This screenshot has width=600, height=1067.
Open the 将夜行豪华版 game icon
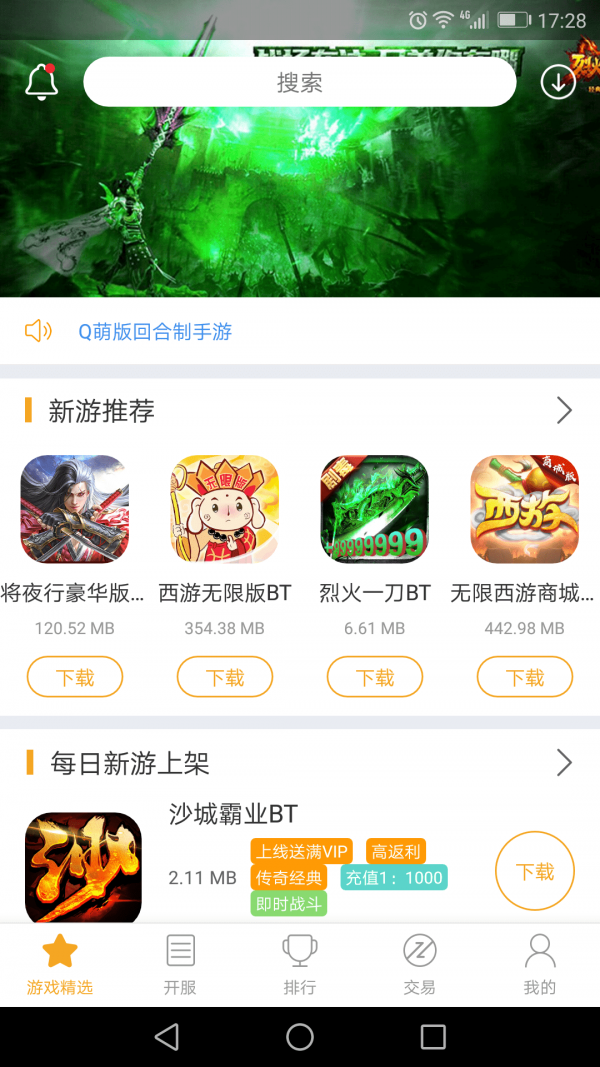[x=75, y=510]
